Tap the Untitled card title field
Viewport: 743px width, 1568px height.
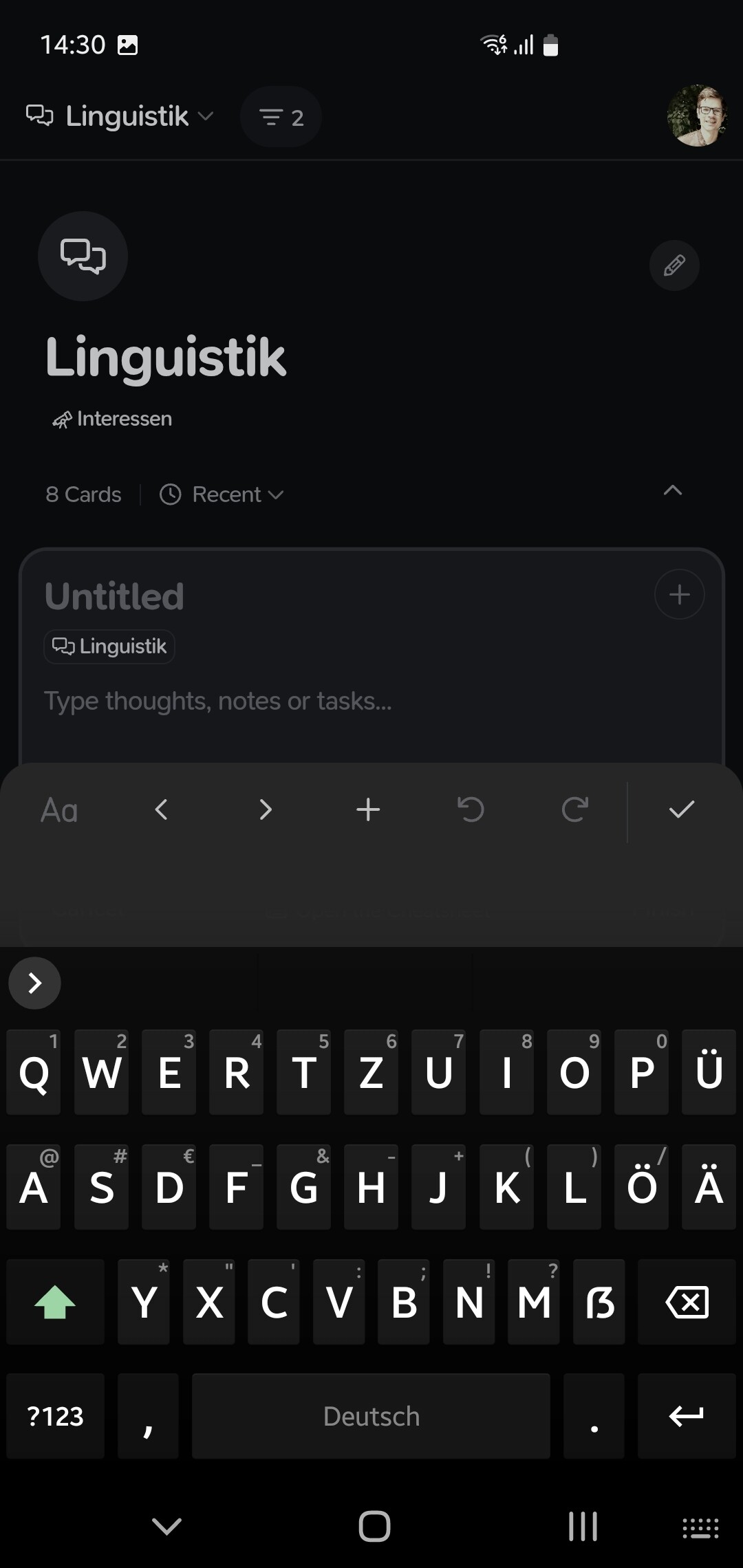coord(114,596)
